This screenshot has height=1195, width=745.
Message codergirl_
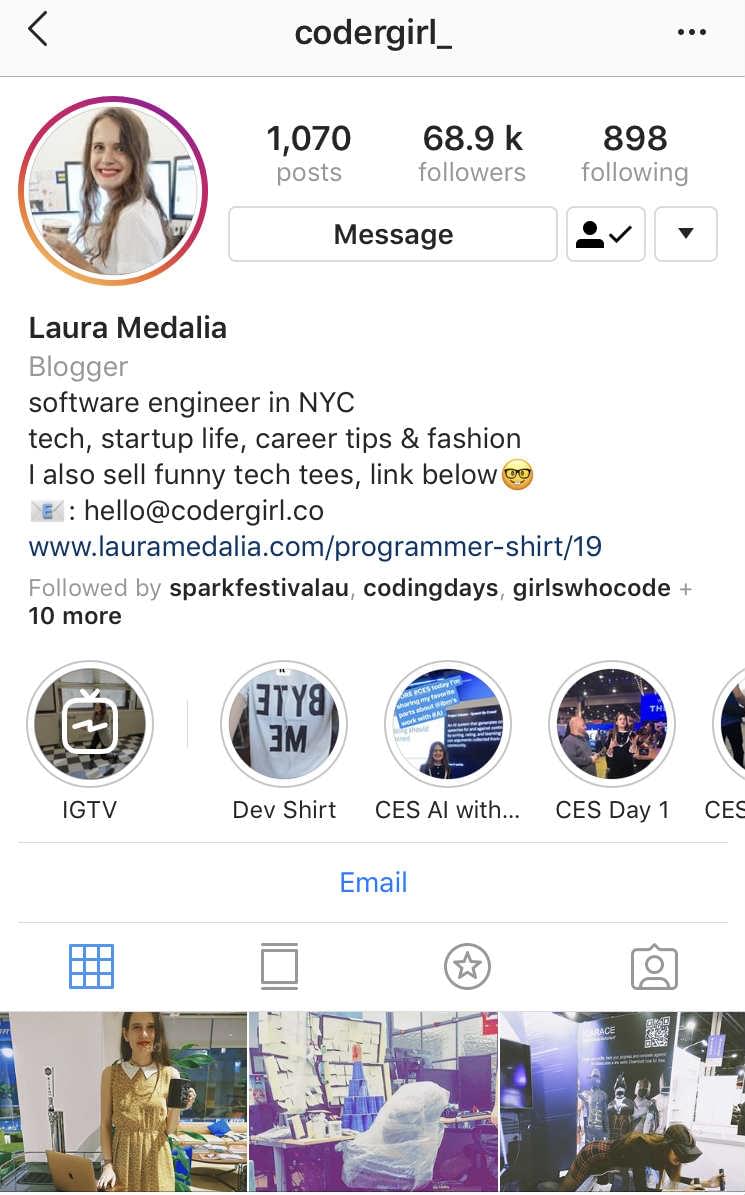point(393,234)
